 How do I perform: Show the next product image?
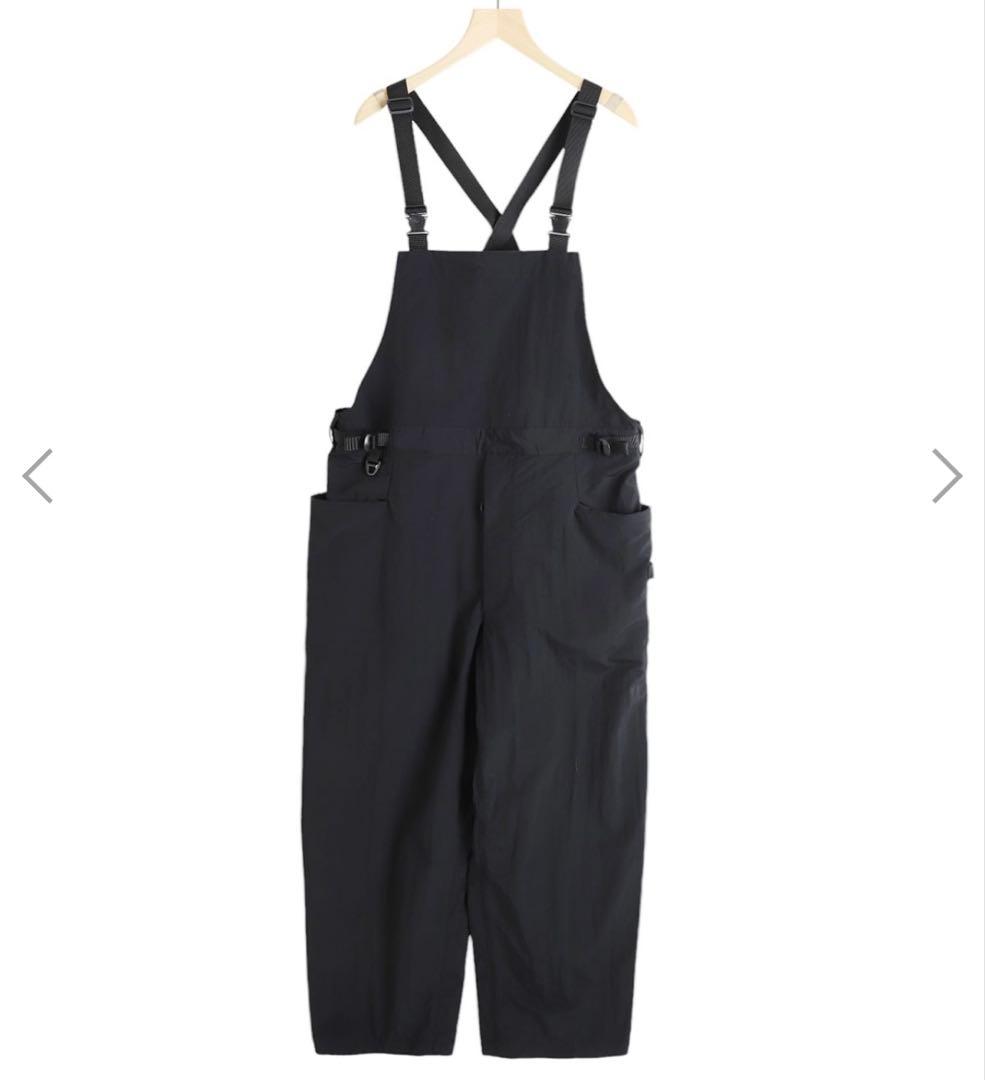click(x=946, y=476)
